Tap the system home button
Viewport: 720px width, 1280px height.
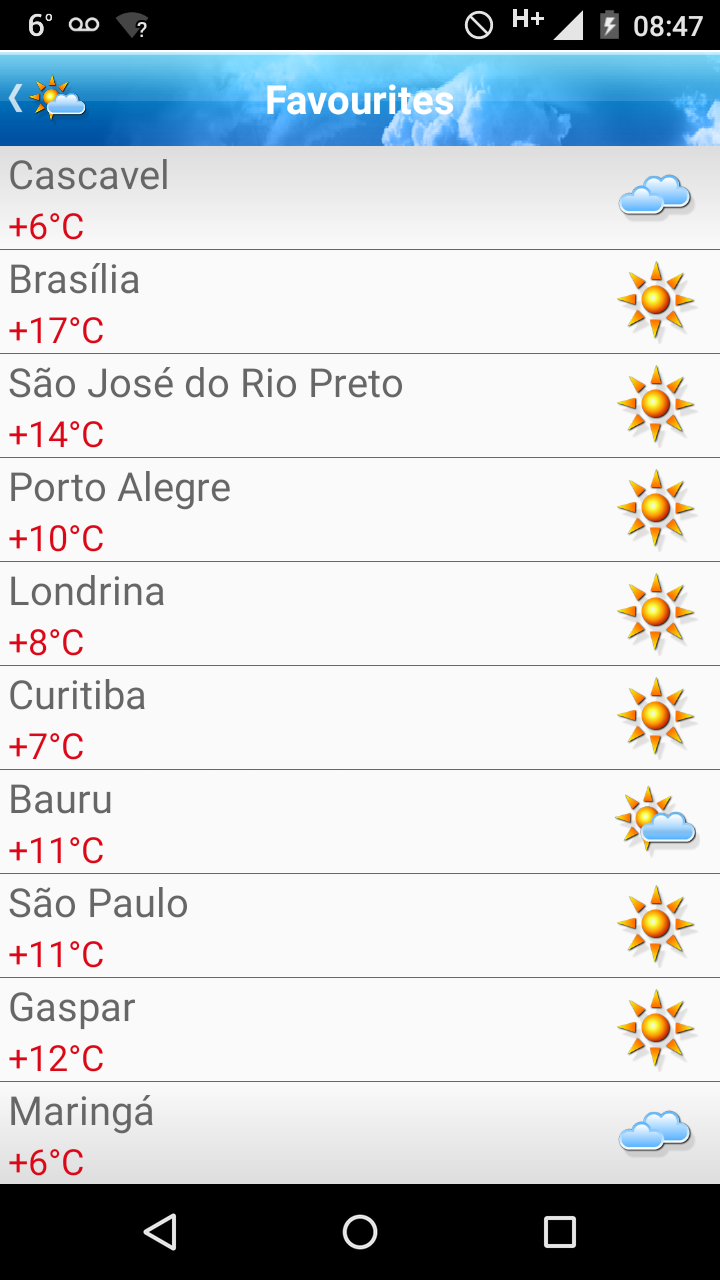(360, 1232)
